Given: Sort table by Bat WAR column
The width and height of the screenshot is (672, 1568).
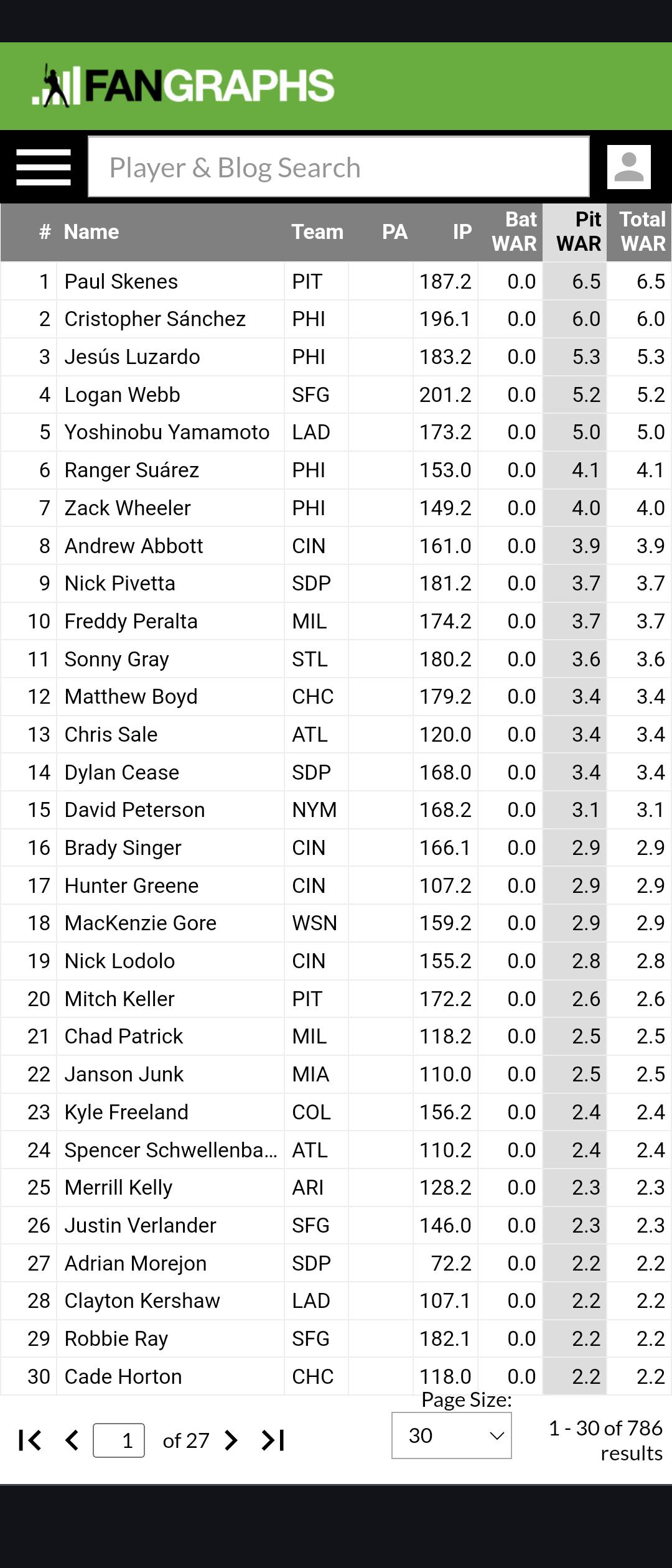Looking at the screenshot, I should tap(514, 231).
